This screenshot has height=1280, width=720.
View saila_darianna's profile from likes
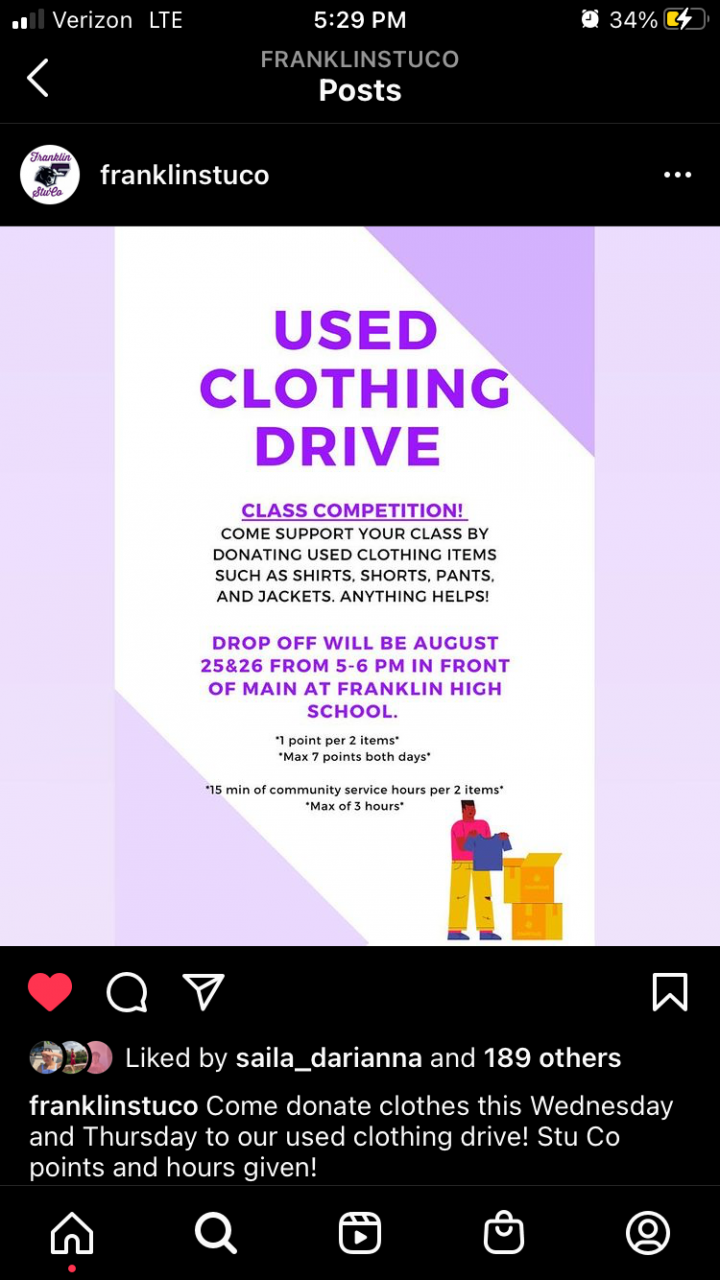coord(328,1058)
